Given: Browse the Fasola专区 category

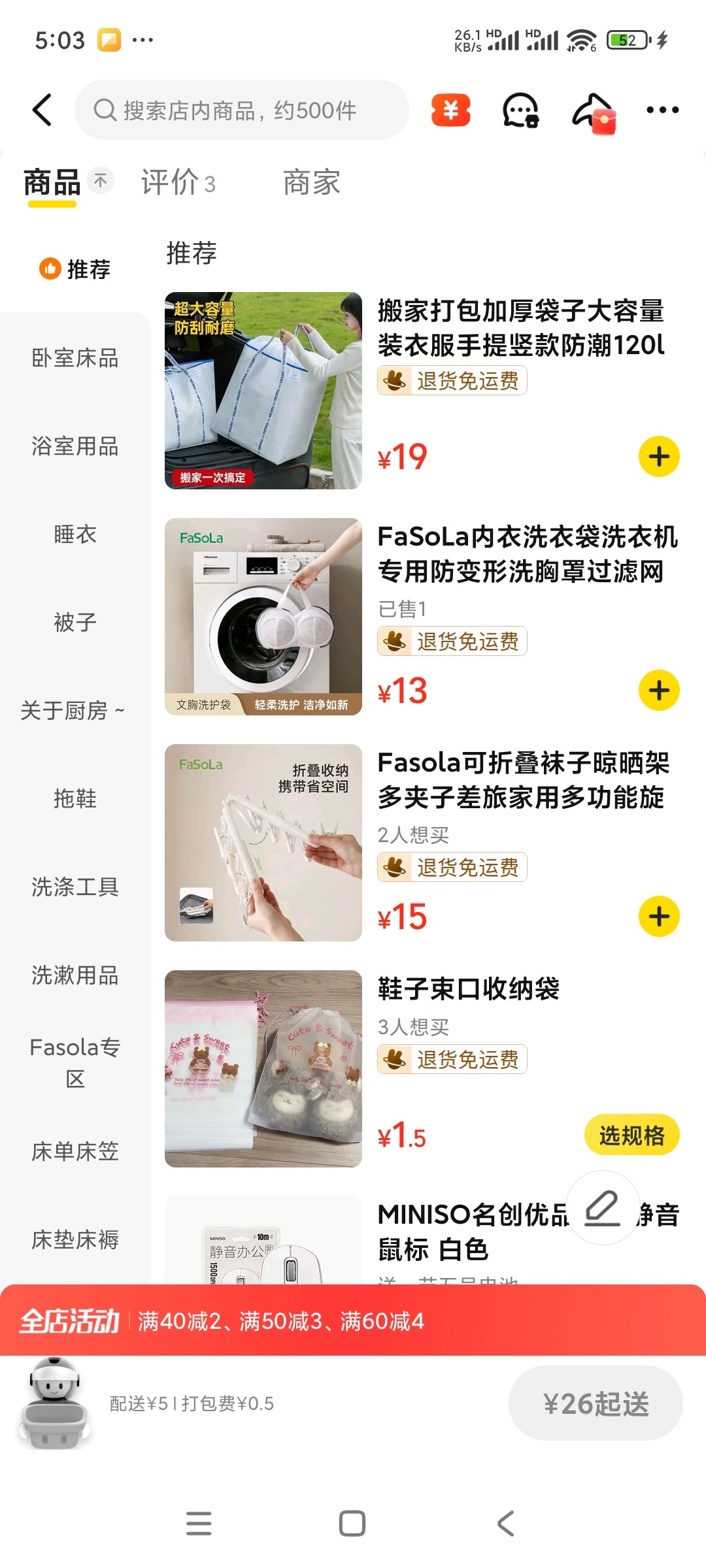Looking at the screenshot, I should [75, 1062].
